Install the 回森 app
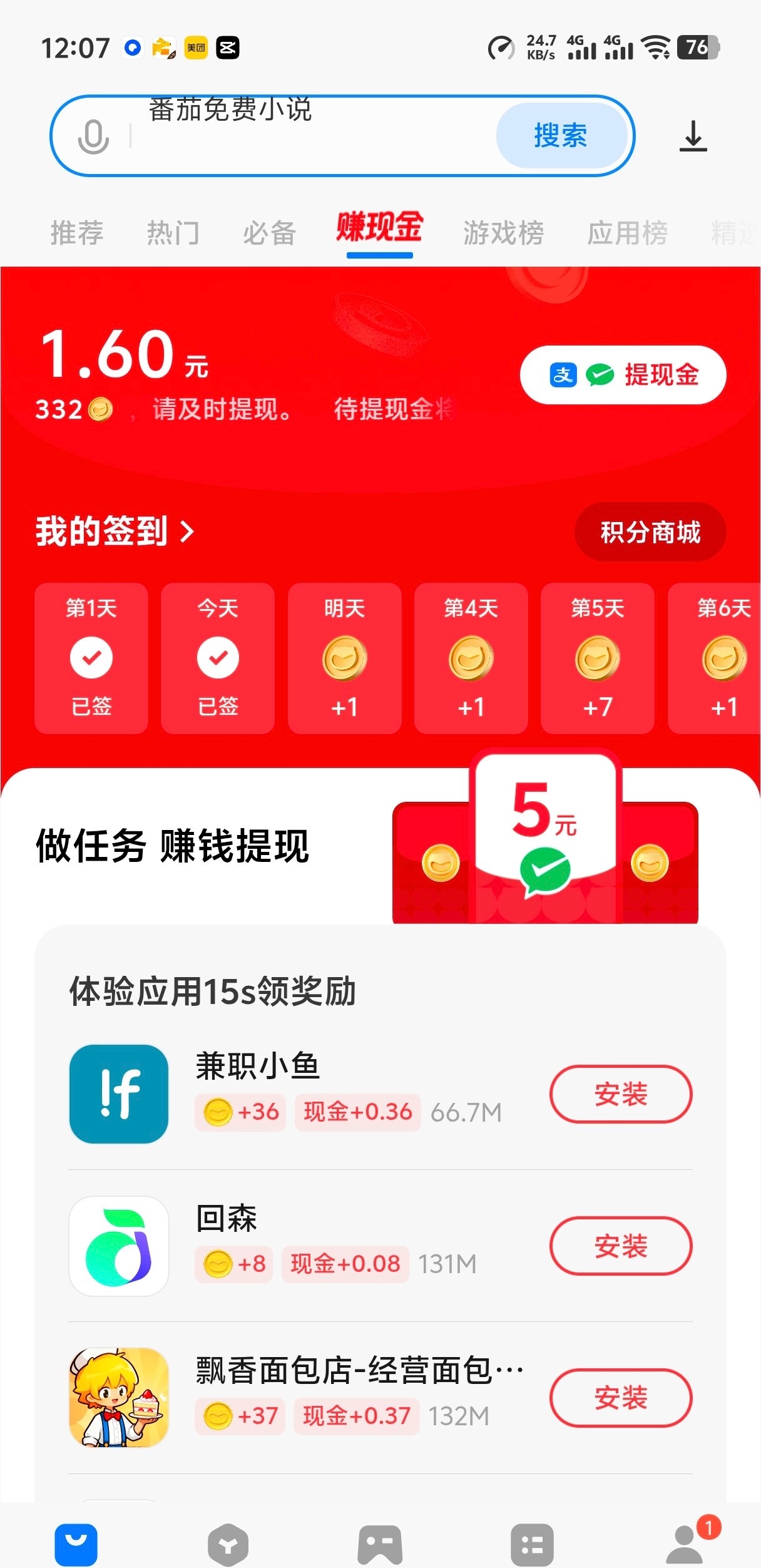This screenshot has width=761, height=1568. pyautogui.click(x=620, y=1246)
